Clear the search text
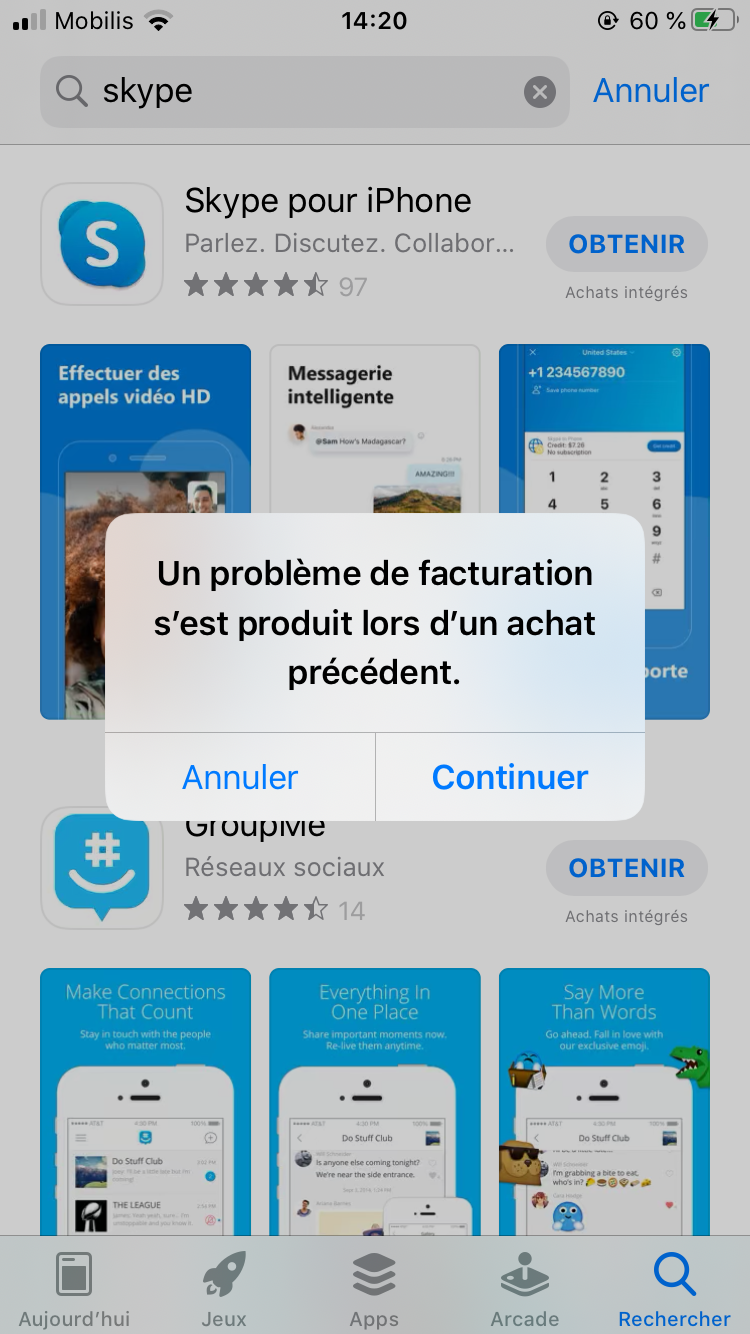750x1334 pixels. pyautogui.click(x=539, y=92)
